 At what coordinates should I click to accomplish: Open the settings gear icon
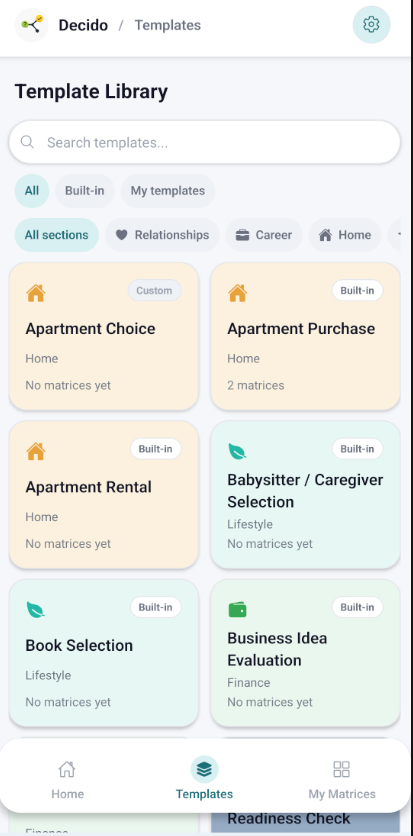tap(371, 25)
